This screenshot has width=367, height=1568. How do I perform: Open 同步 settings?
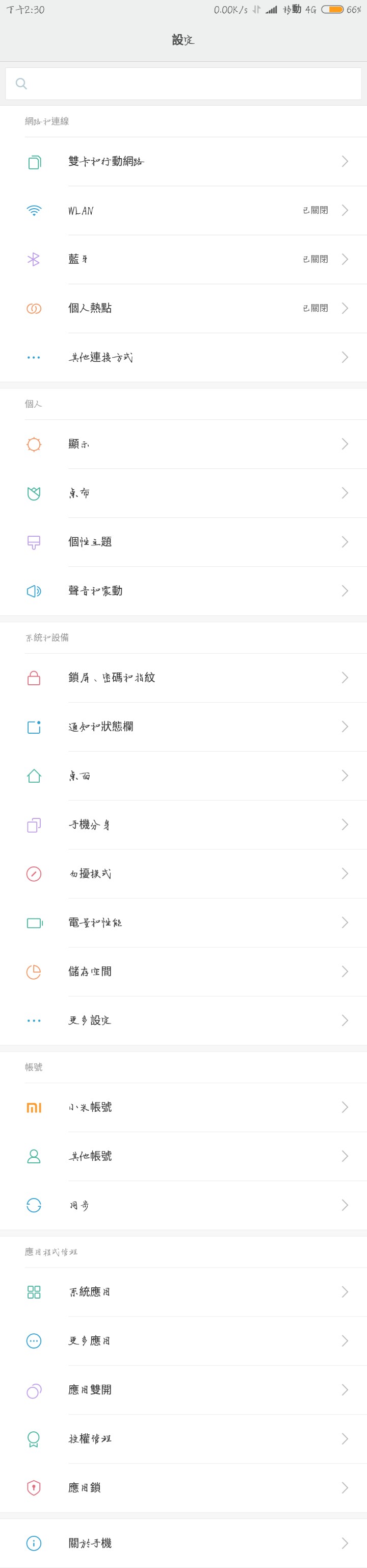(183, 1205)
